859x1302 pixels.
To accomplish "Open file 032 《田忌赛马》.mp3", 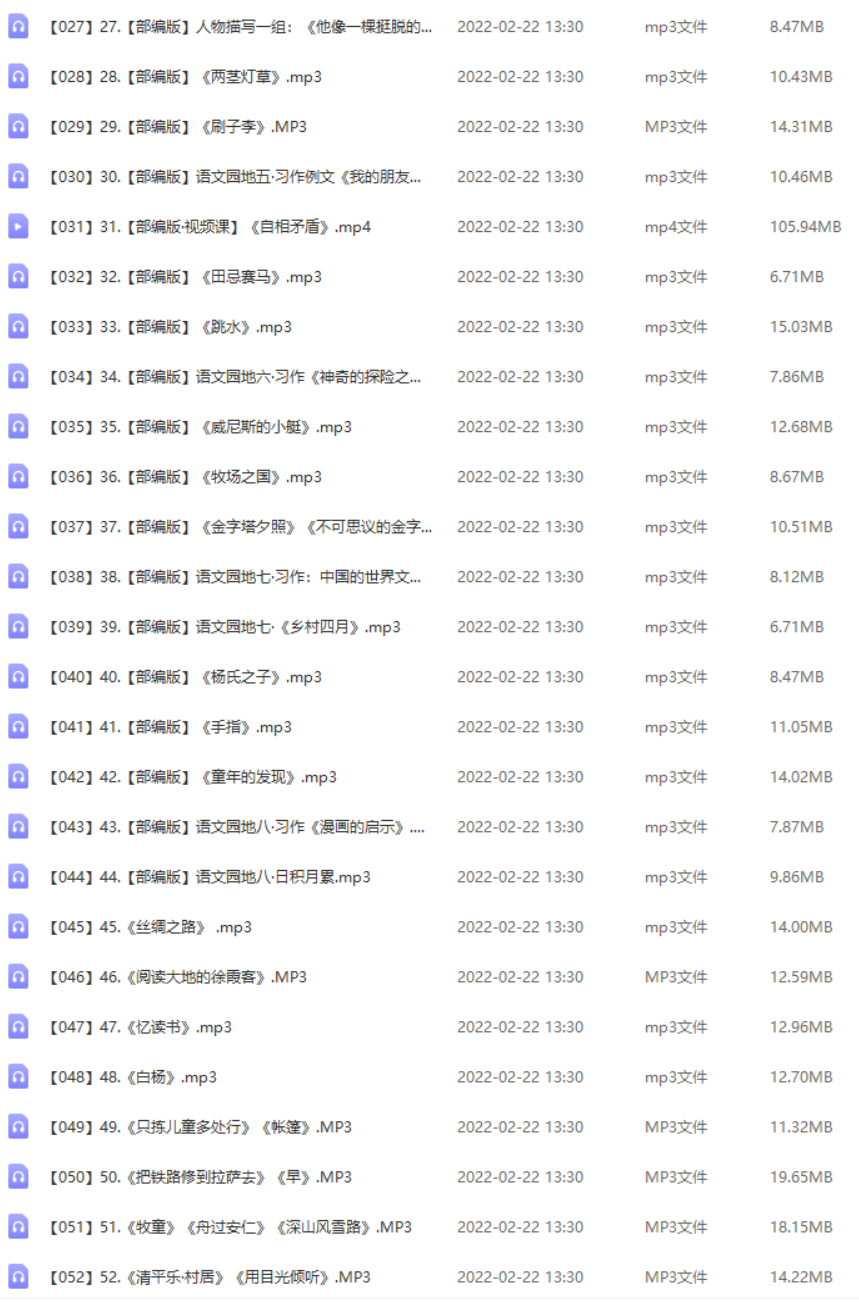I will [185, 277].
